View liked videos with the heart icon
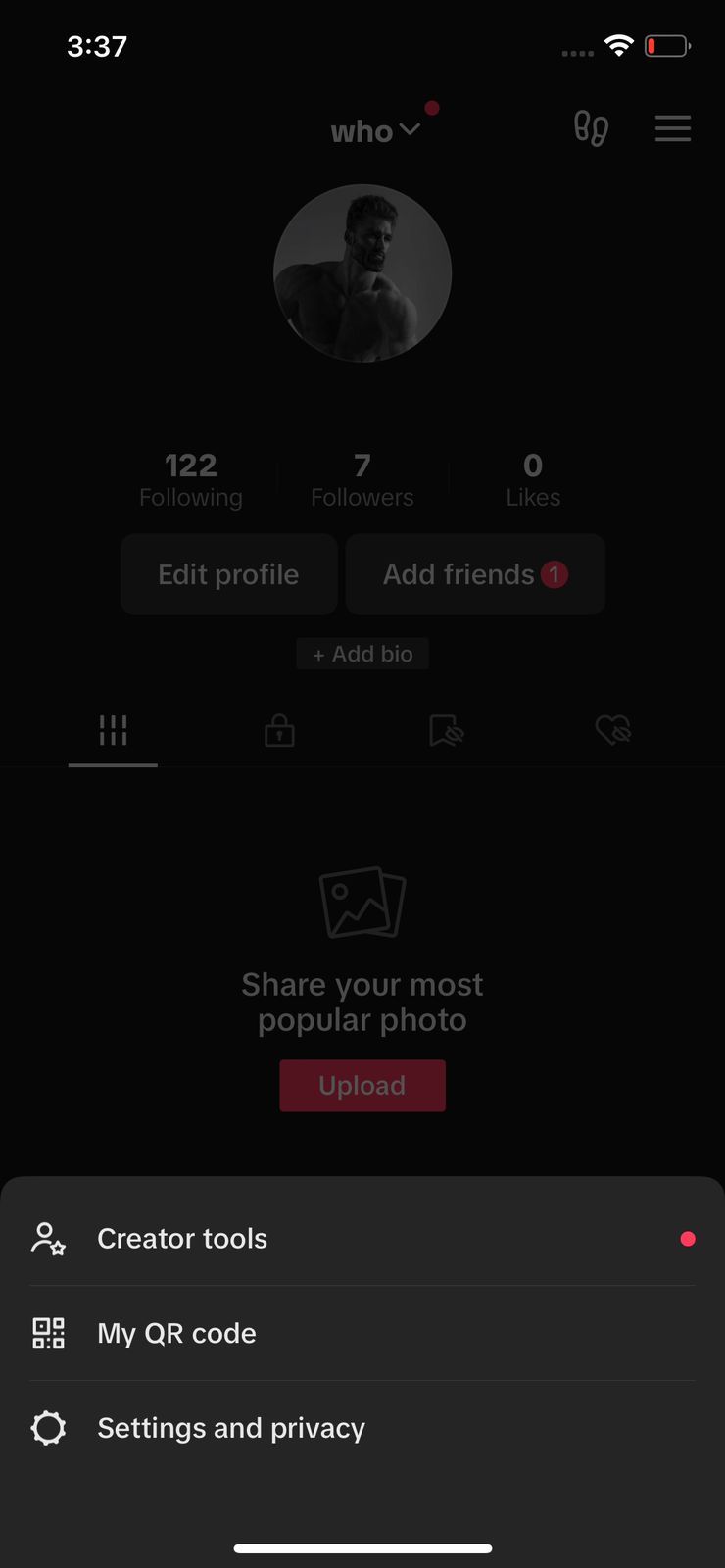Viewport: 725px width, 1568px height. (612, 730)
